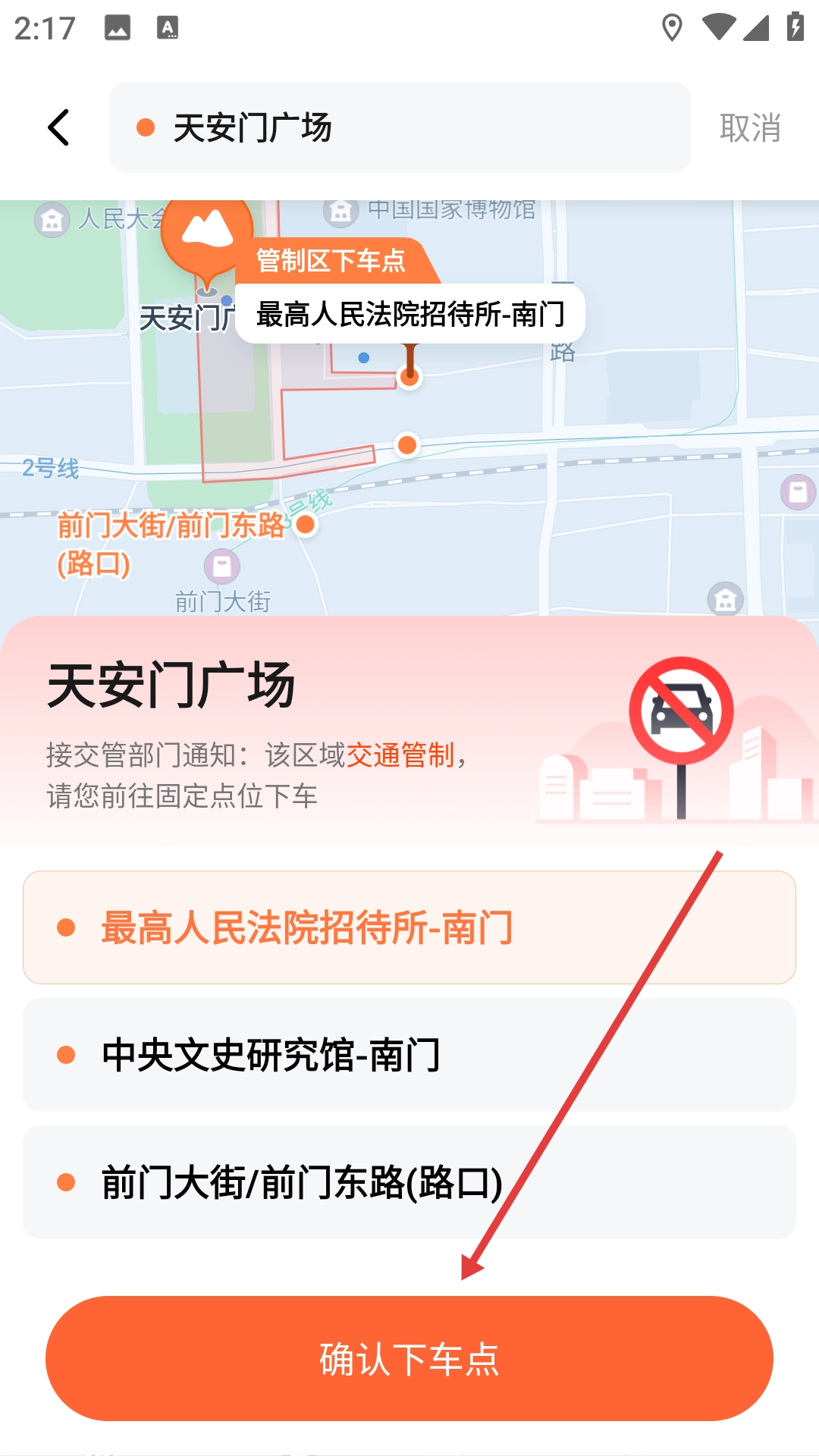The image size is (819, 1456).
Task: Tap 取消 to cancel the search
Action: click(x=749, y=127)
